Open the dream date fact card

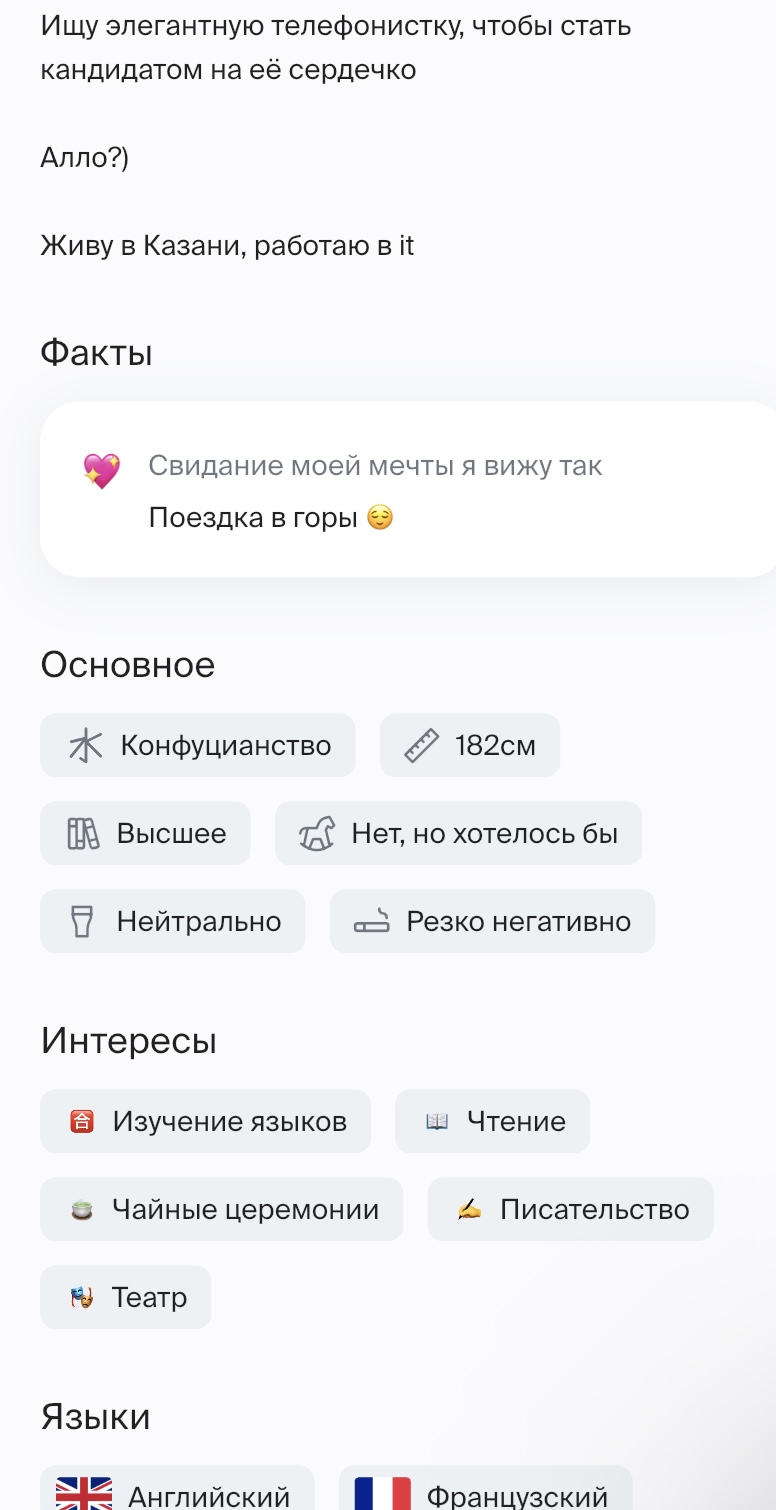click(408, 490)
